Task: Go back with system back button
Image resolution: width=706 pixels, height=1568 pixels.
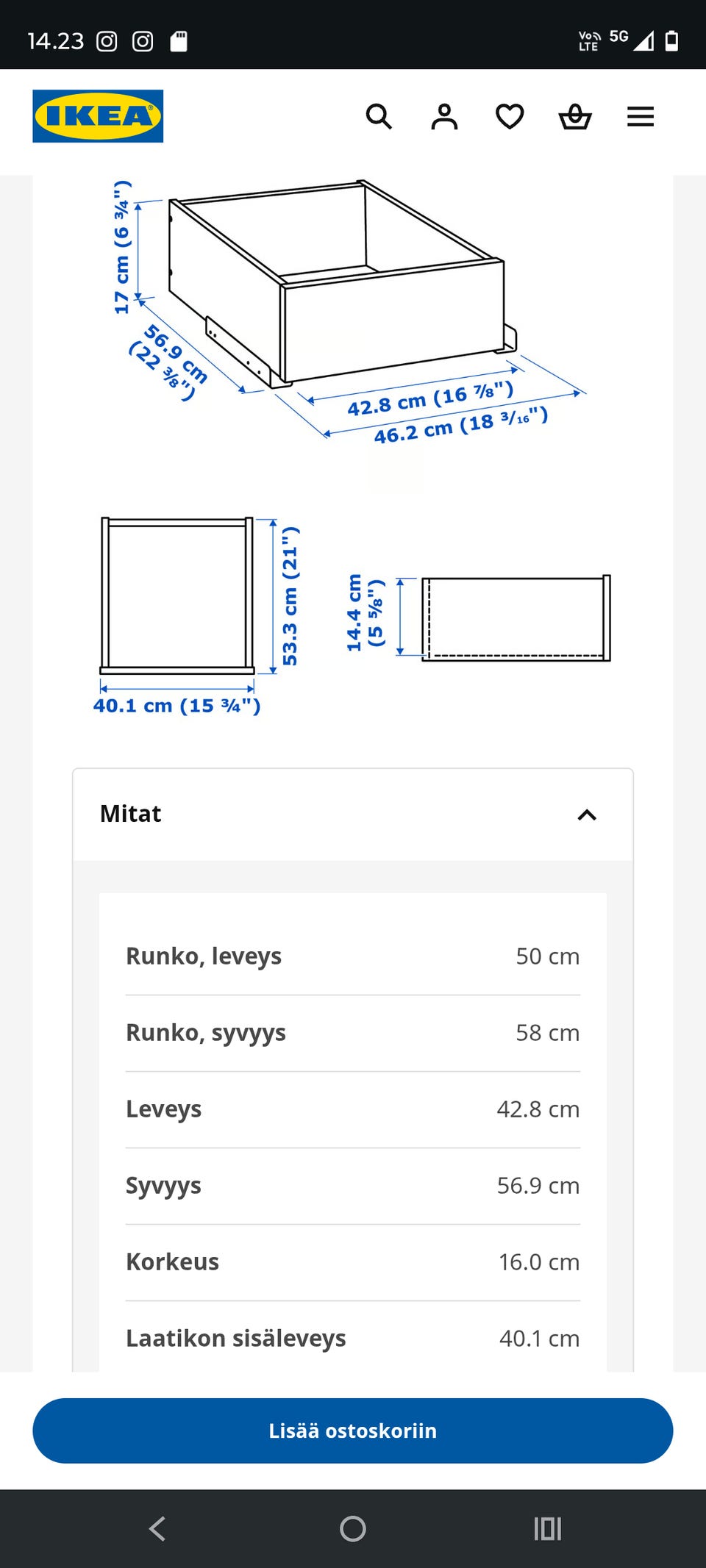Action: click(157, 1528)
